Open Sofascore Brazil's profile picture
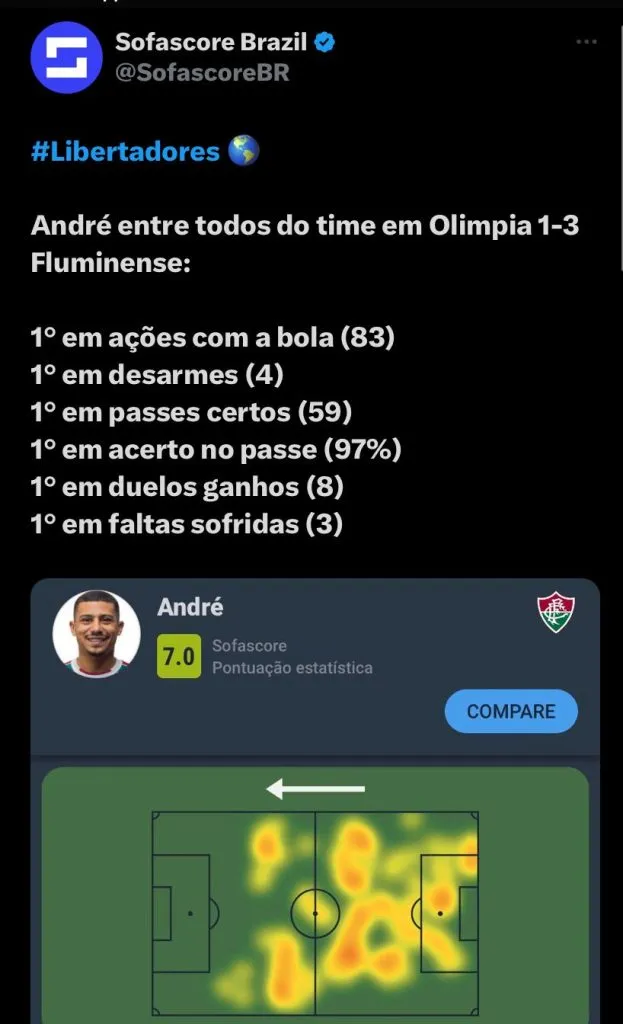Screen dimensions: 623x1024 coord(67,56)
